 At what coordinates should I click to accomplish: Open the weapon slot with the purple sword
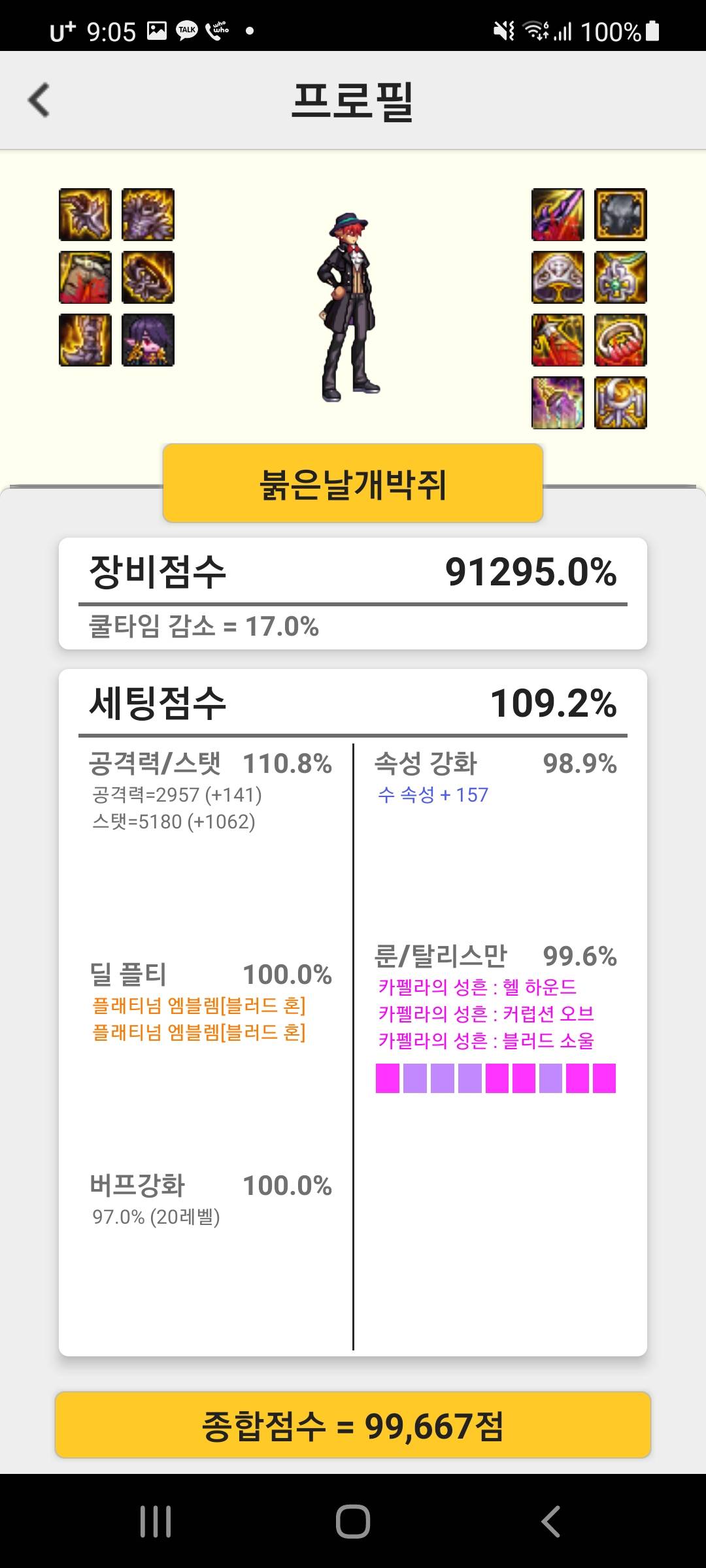558,215
